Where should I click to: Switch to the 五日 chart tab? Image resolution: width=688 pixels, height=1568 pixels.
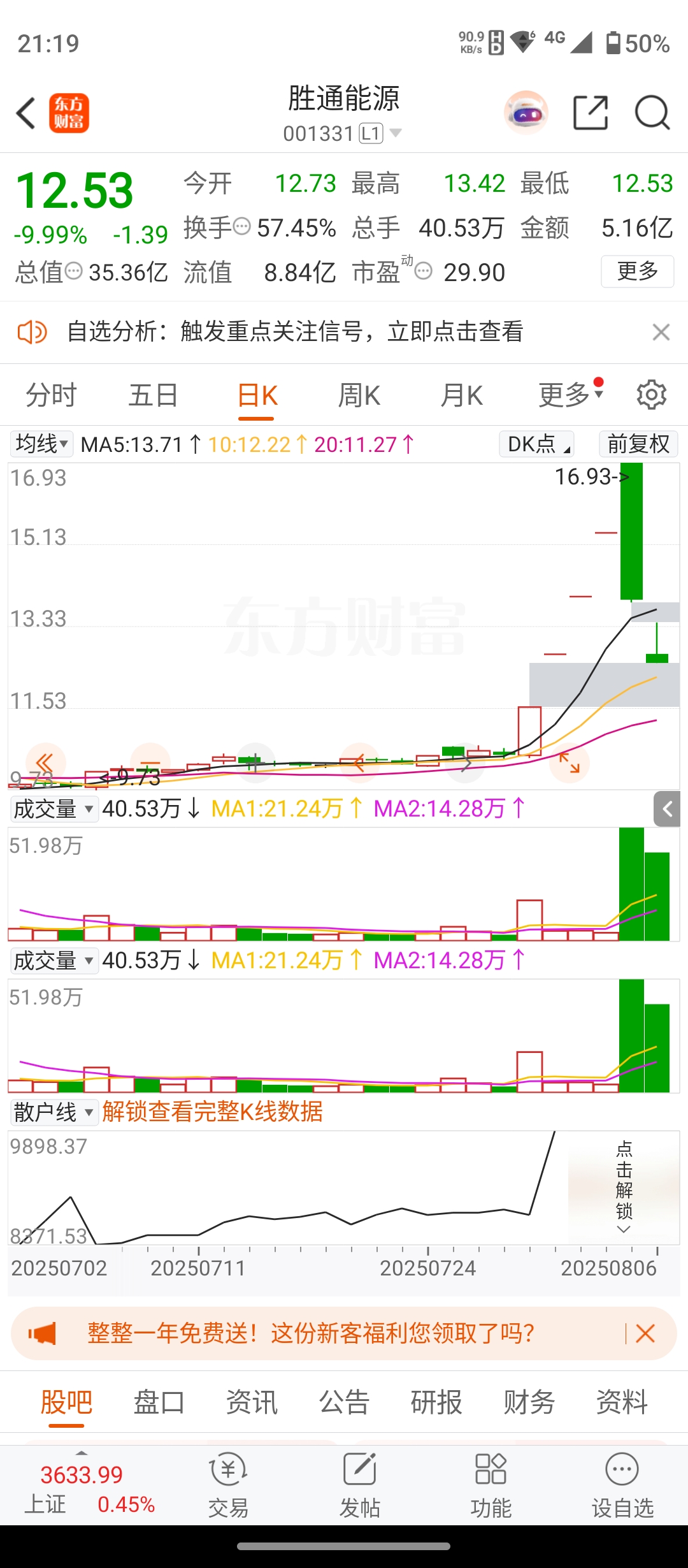point(154,395)
